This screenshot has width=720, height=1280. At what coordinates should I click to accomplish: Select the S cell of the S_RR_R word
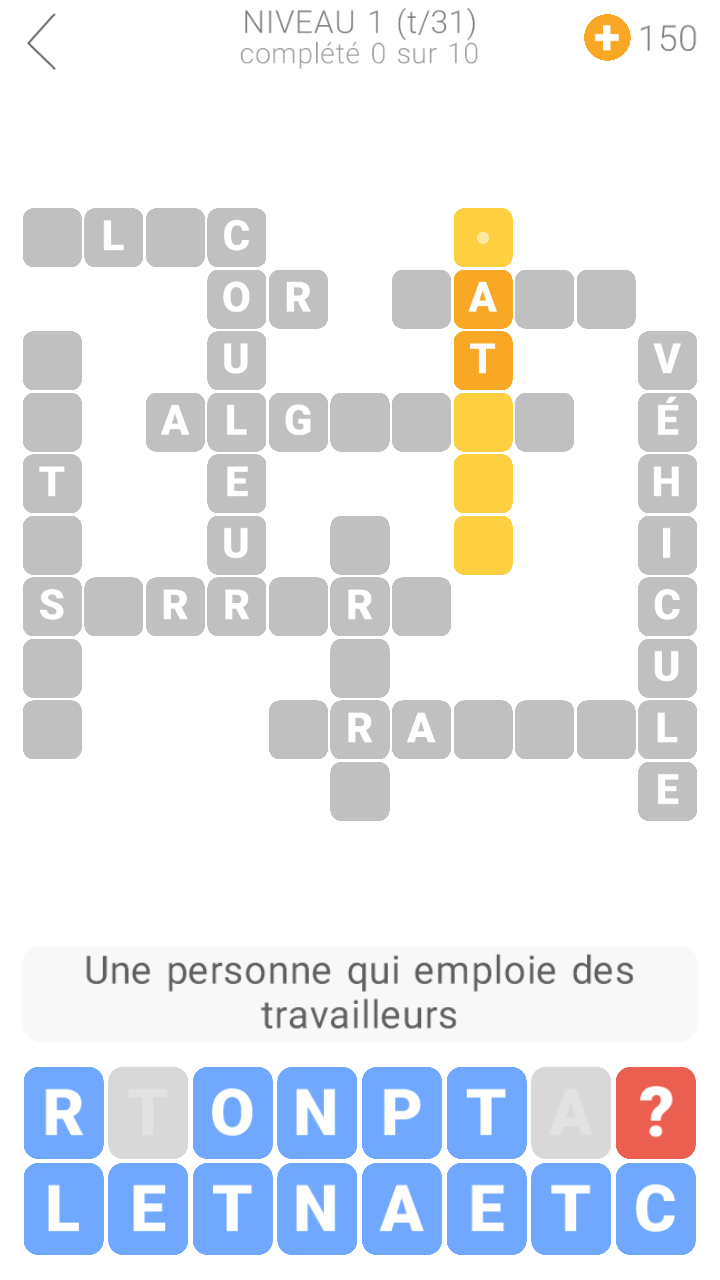52,606
